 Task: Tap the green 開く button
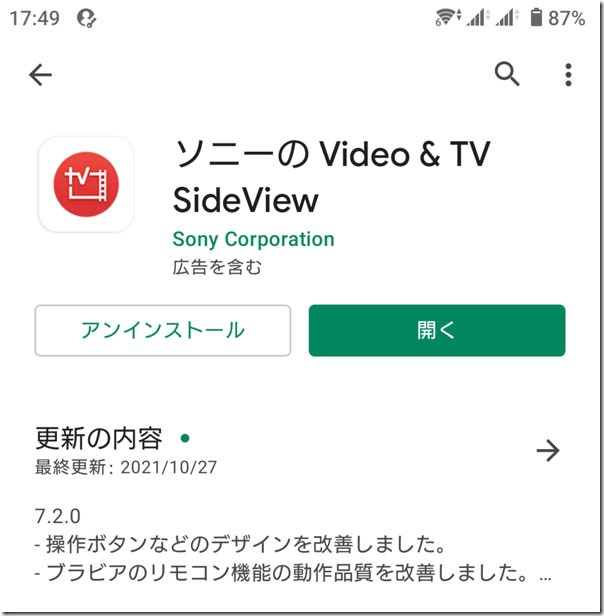tap(437, 331)
